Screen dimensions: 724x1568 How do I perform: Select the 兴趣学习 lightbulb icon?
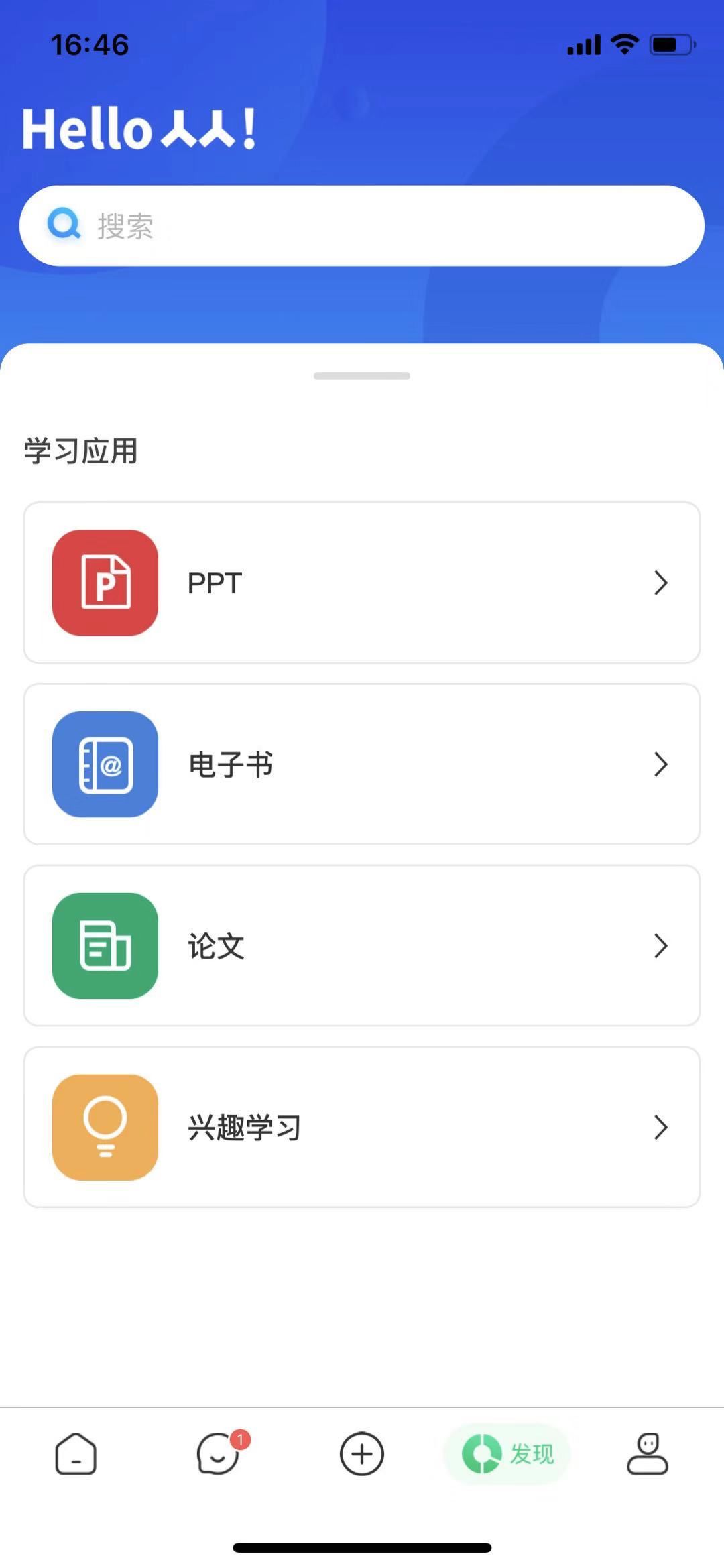click(105, 1127)
